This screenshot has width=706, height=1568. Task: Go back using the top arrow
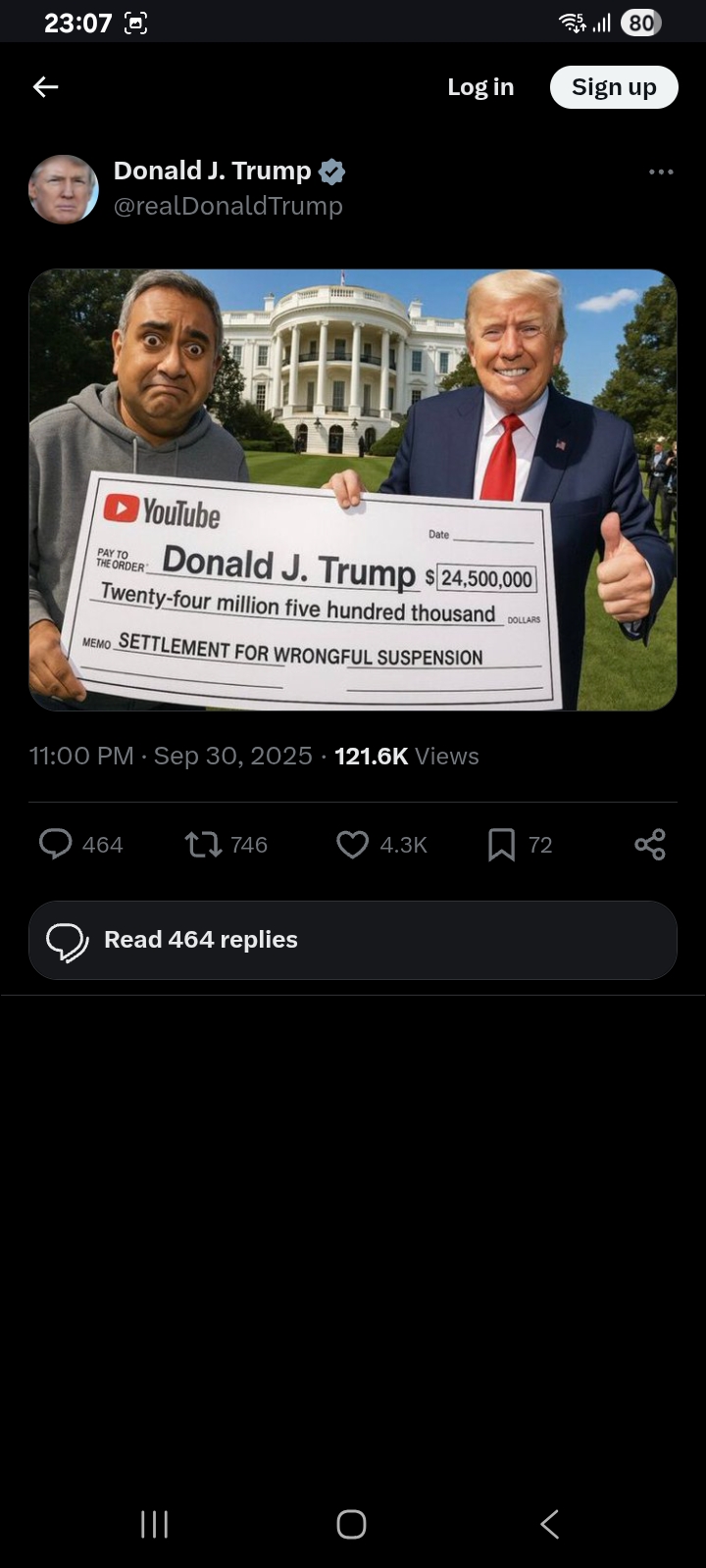click(45, 87)
